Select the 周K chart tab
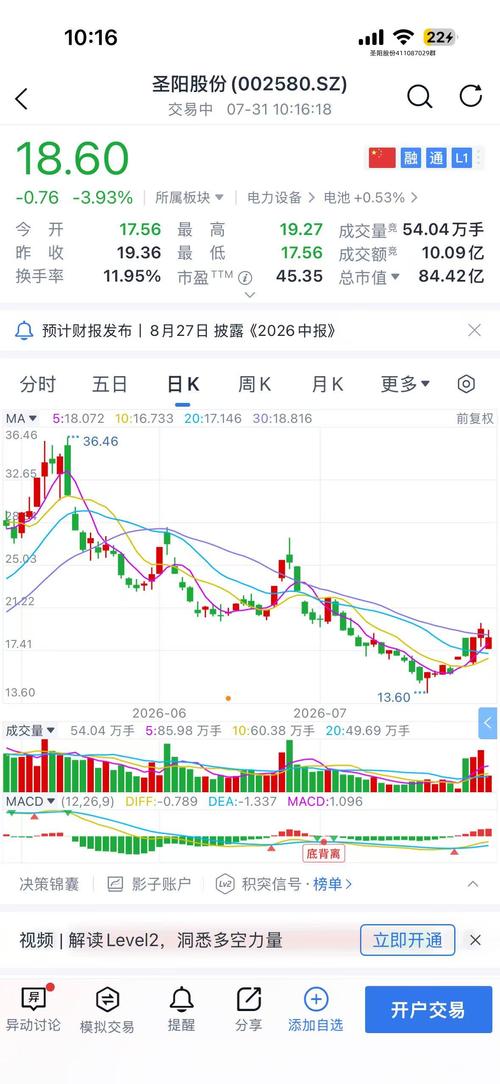This screenshot has height=1084, width=500. (x=254, y=384)
